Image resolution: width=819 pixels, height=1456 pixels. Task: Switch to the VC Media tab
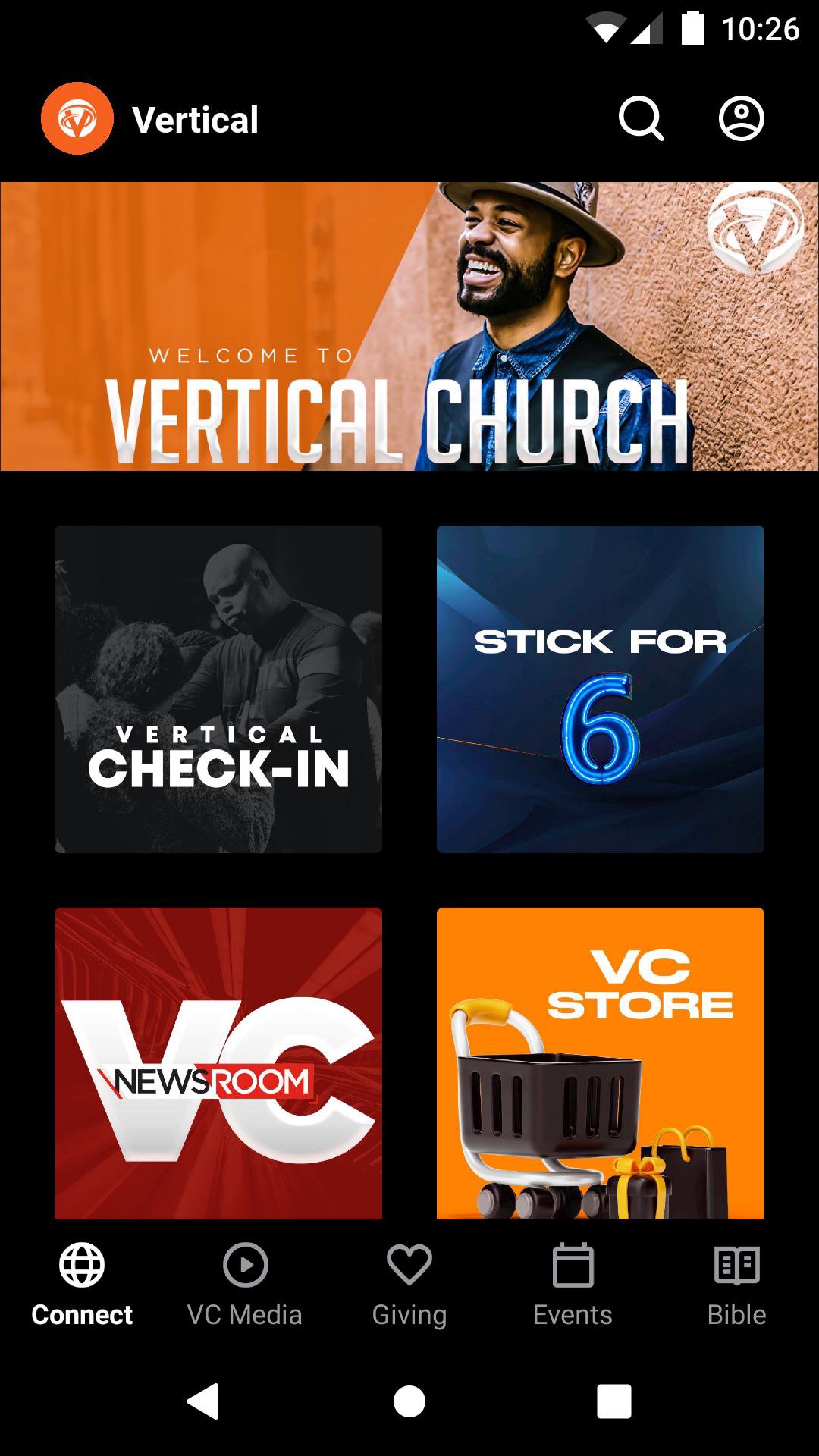point(245,1285)
